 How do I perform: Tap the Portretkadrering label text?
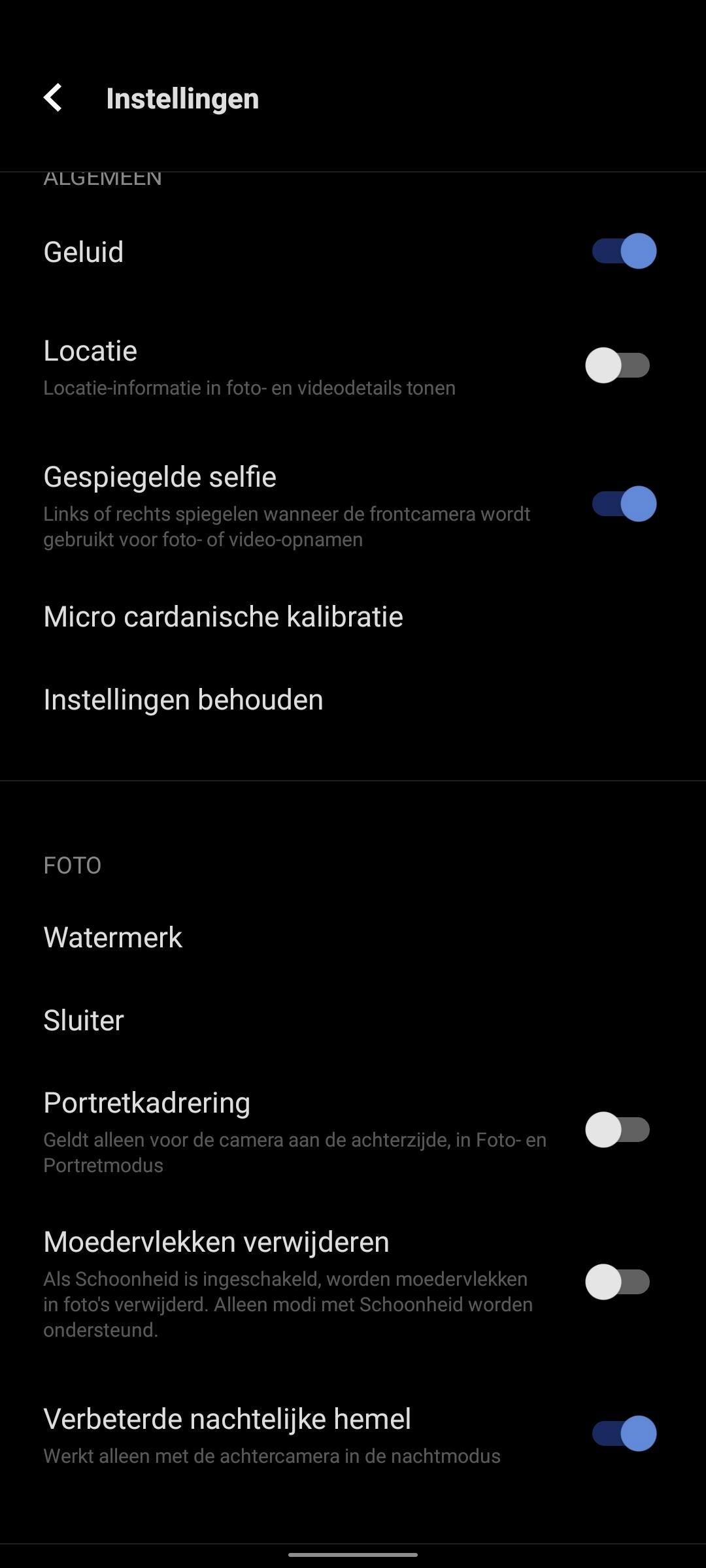click(x=146, y=1102)
